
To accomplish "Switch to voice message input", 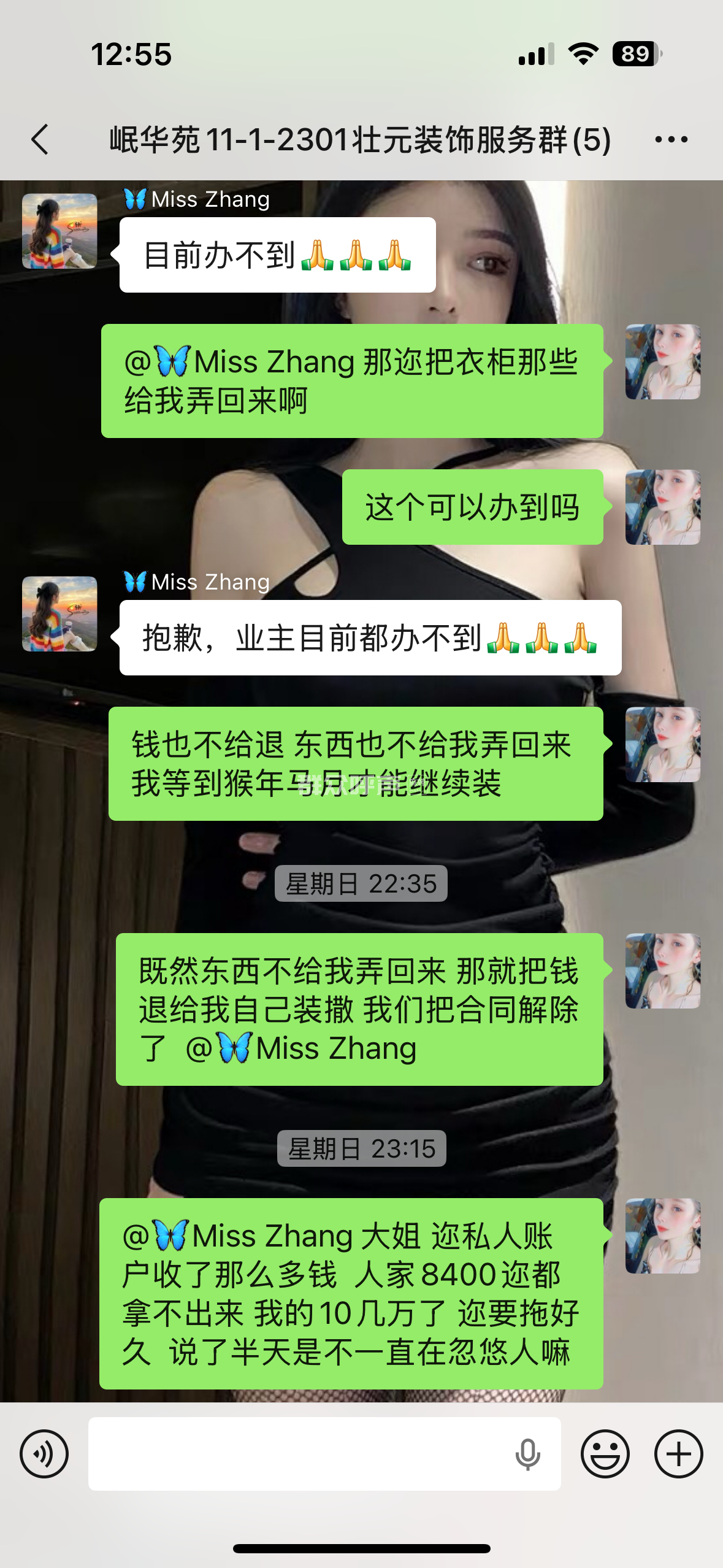I will (44, 1454).
